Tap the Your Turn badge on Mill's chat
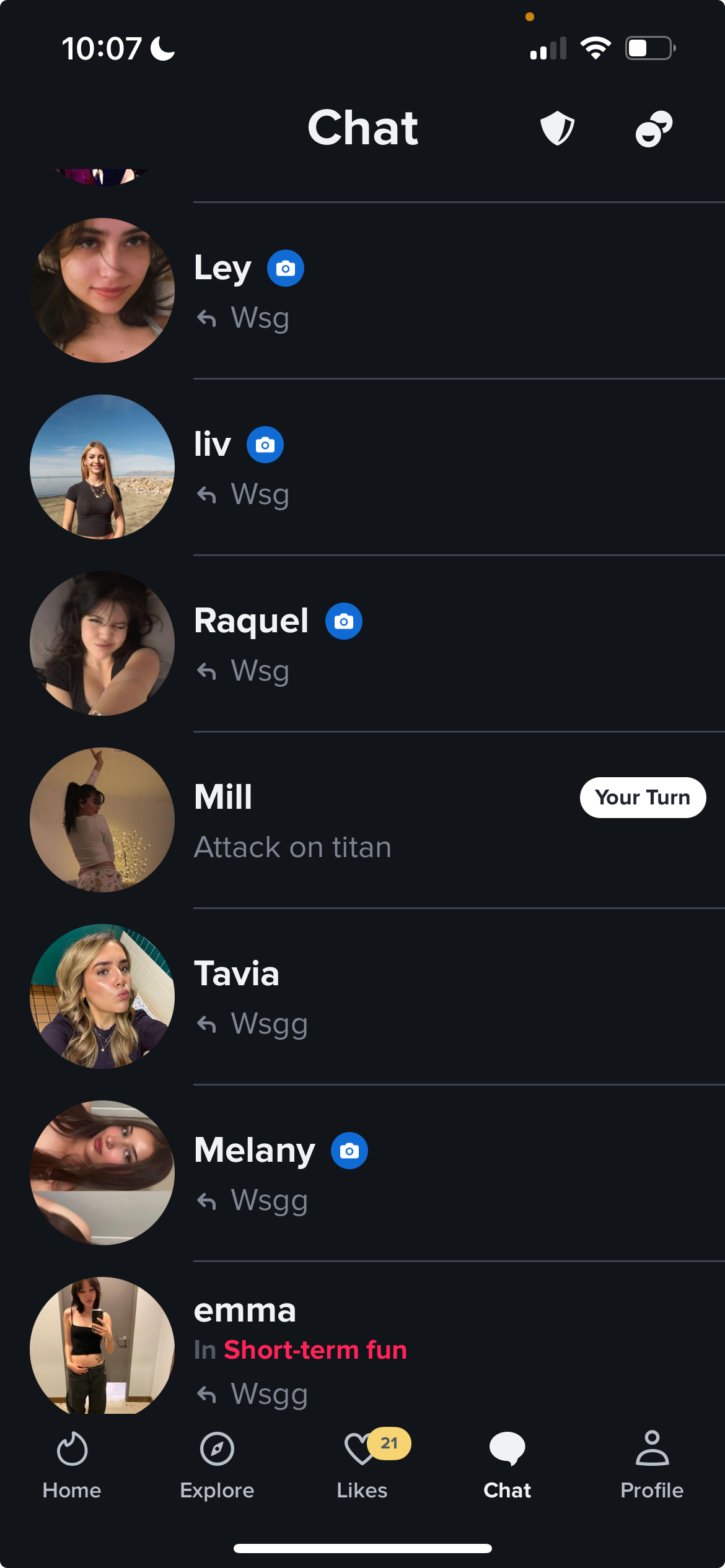Screen dimensions: 725x1568 [x=643, y=798]
